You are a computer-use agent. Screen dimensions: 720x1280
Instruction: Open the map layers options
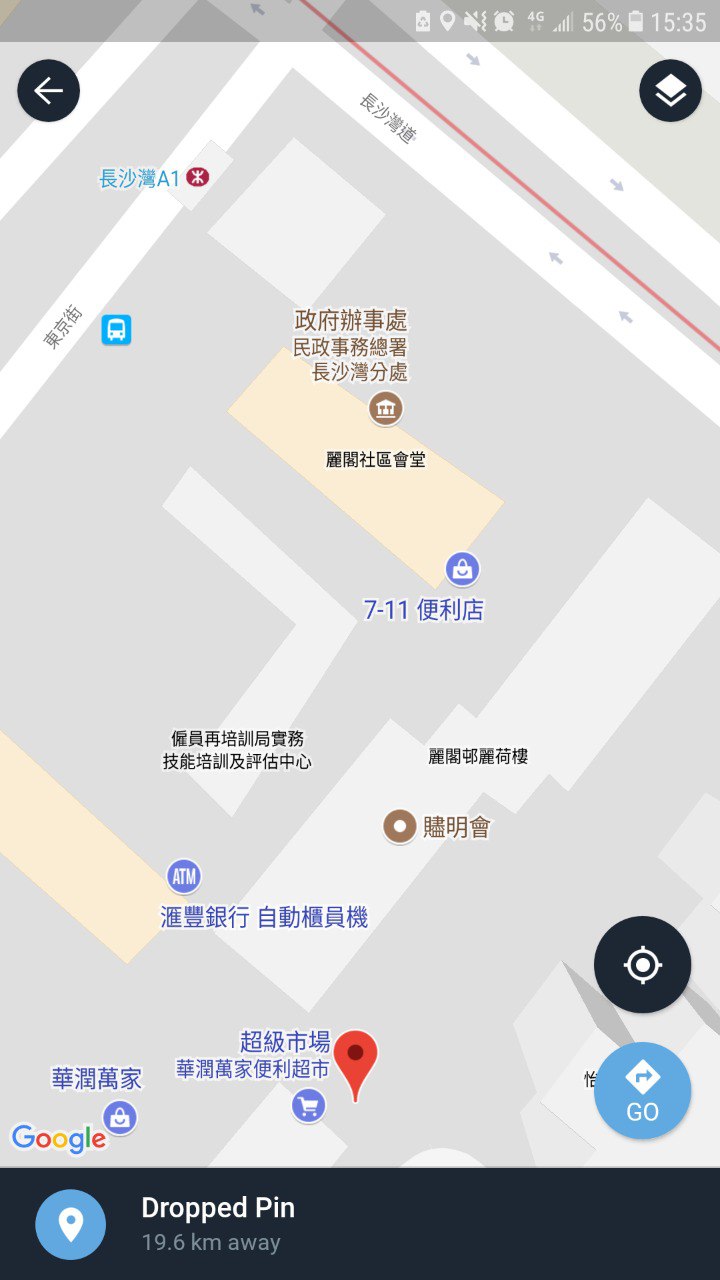tap(670, 91)
